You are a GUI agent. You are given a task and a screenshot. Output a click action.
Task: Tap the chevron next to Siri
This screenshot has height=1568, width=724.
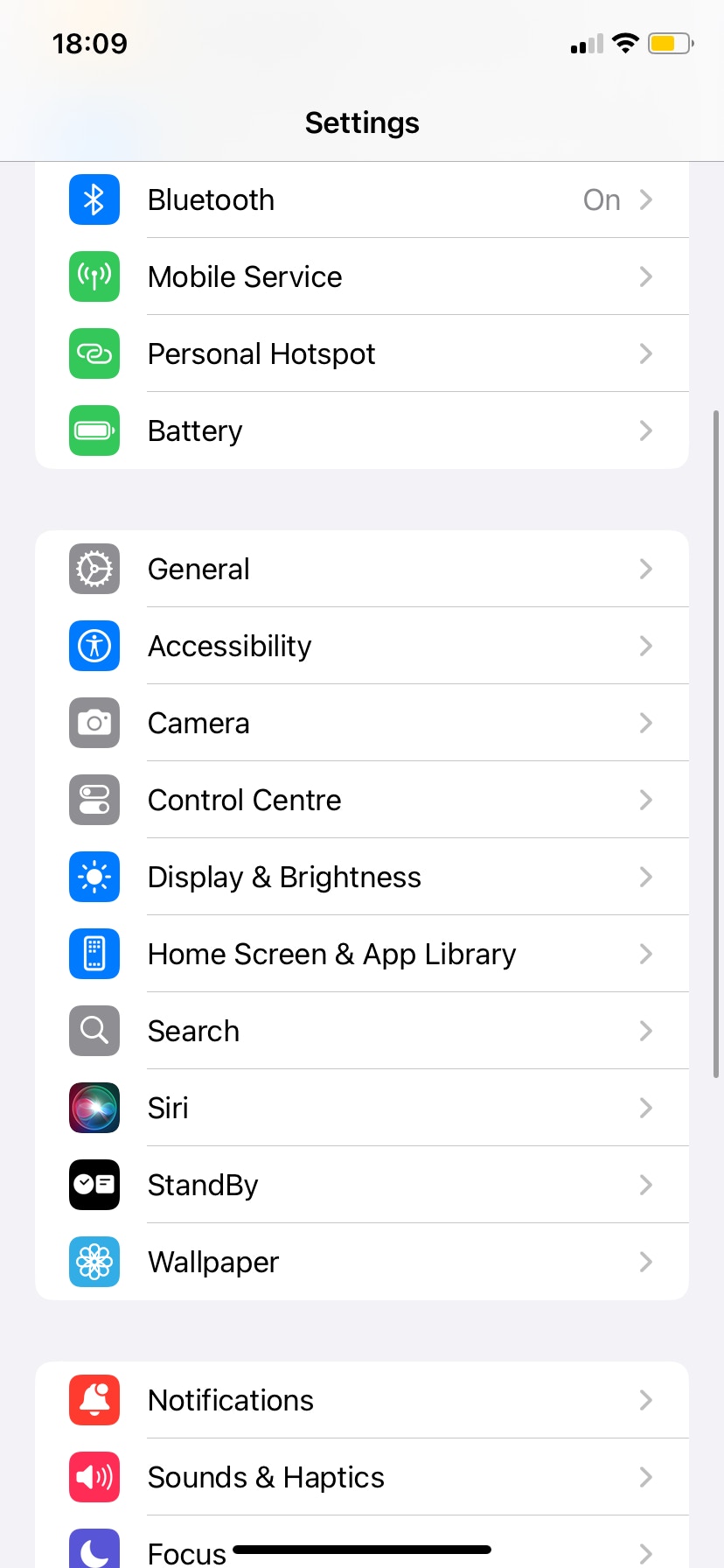pyautogui.click(x=645, y=1108)
